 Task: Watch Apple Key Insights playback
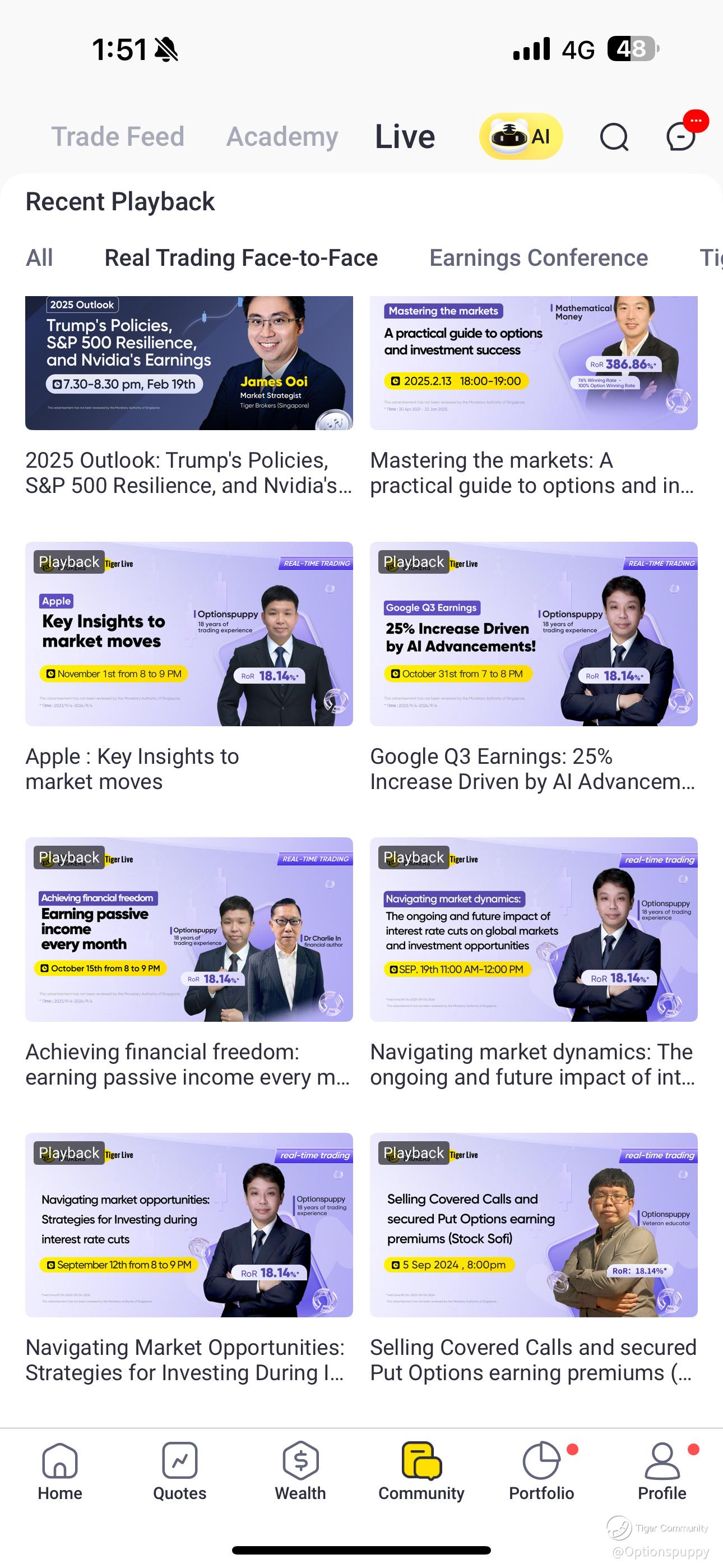(189, 634)
